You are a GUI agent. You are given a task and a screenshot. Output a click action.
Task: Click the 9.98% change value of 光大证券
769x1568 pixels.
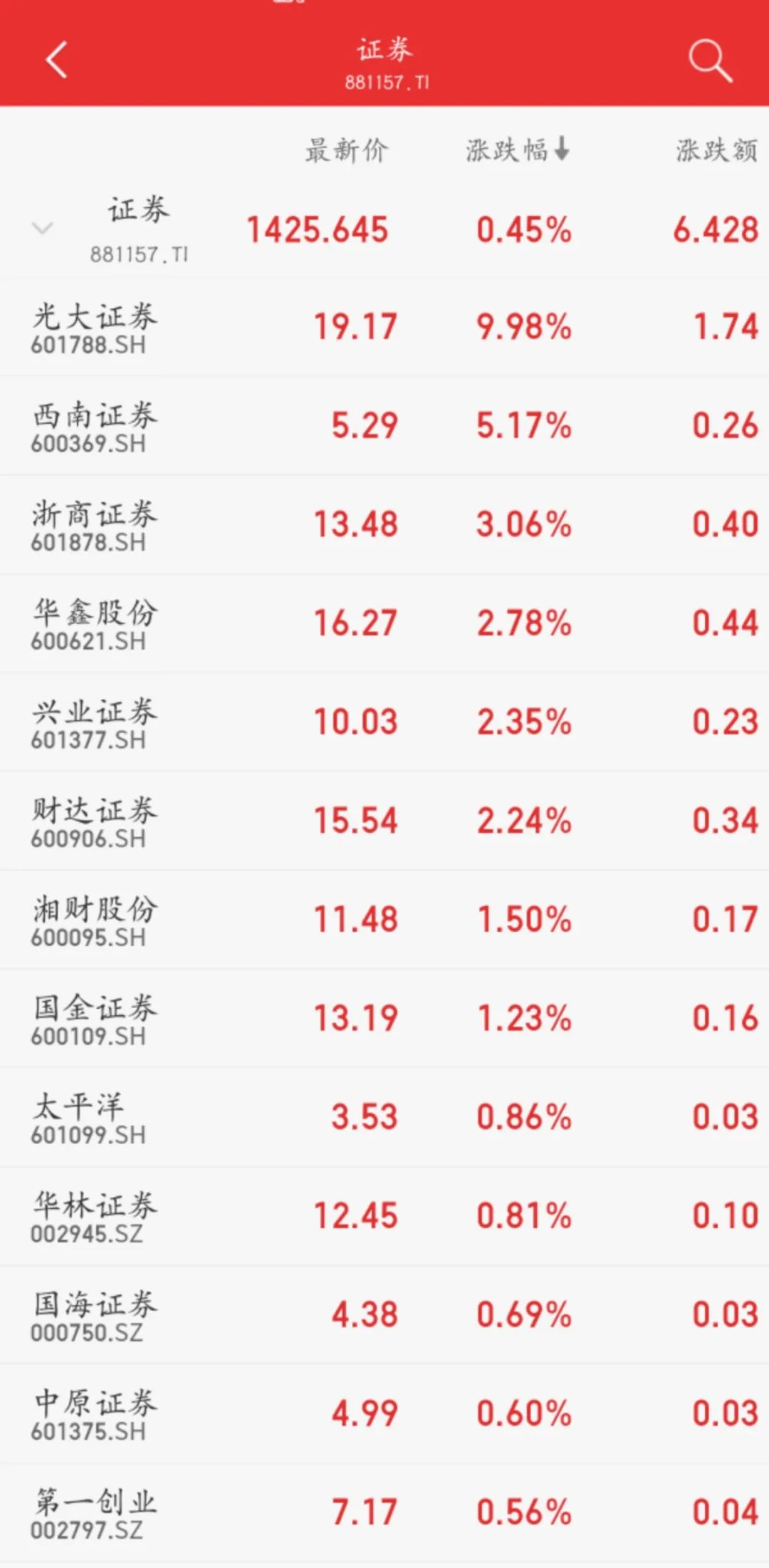[524, 324]
